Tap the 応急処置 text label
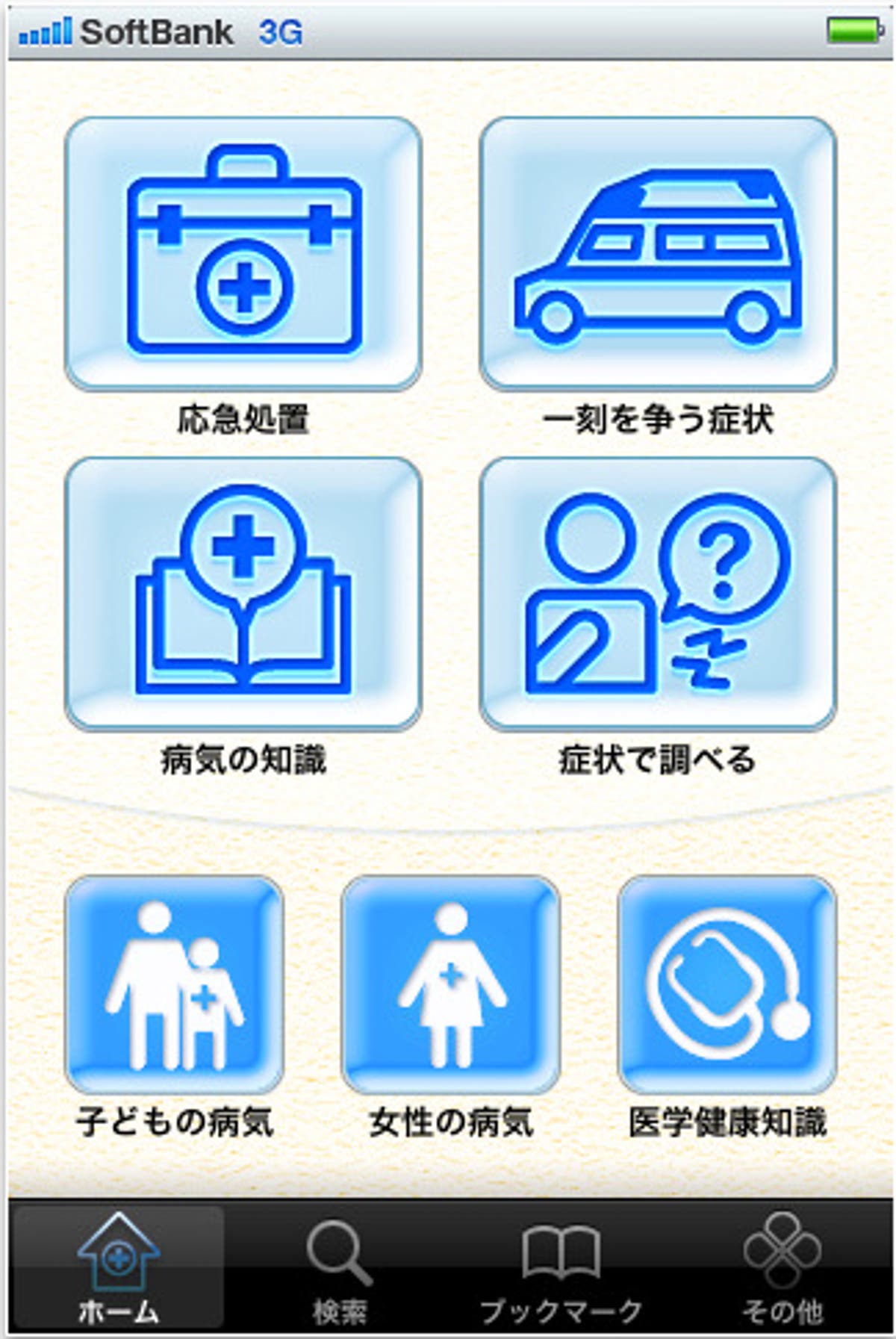This screenshot has width=896, height=1339. pos(244,419)
